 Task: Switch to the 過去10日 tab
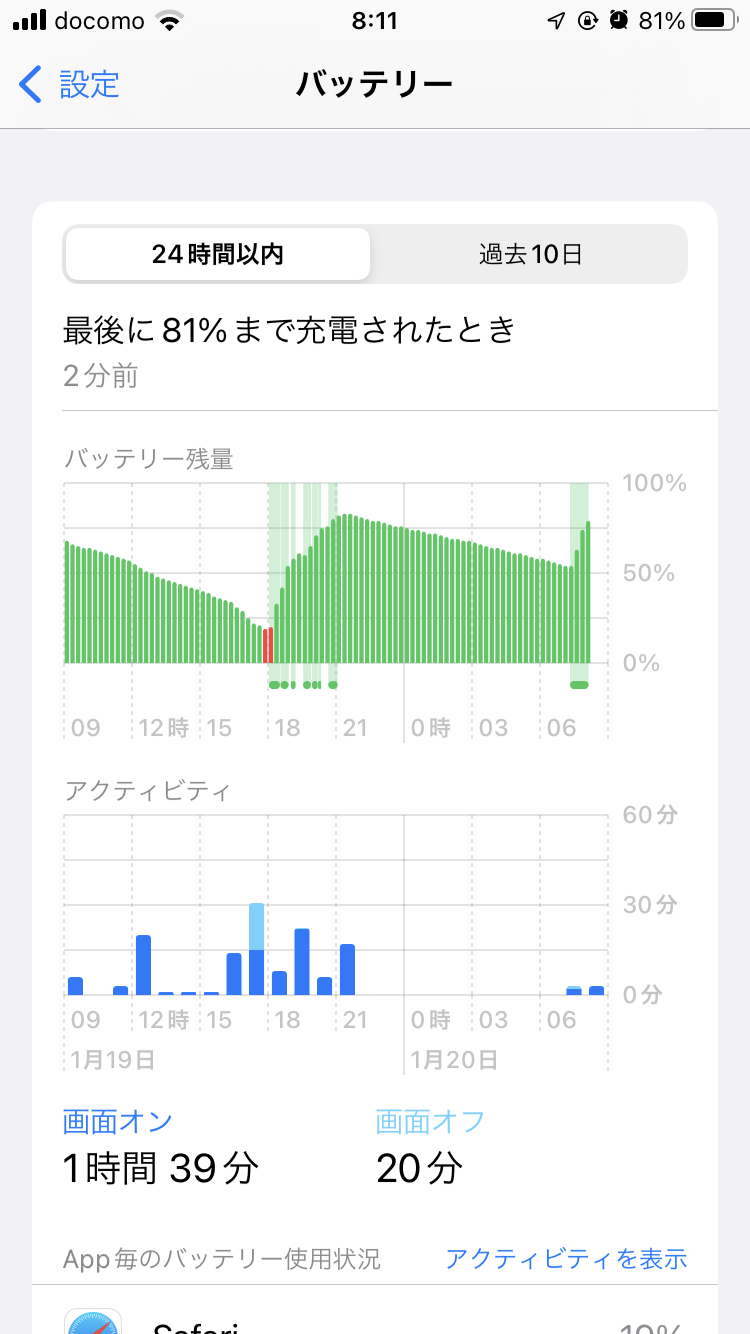click(x=530, y=254)
